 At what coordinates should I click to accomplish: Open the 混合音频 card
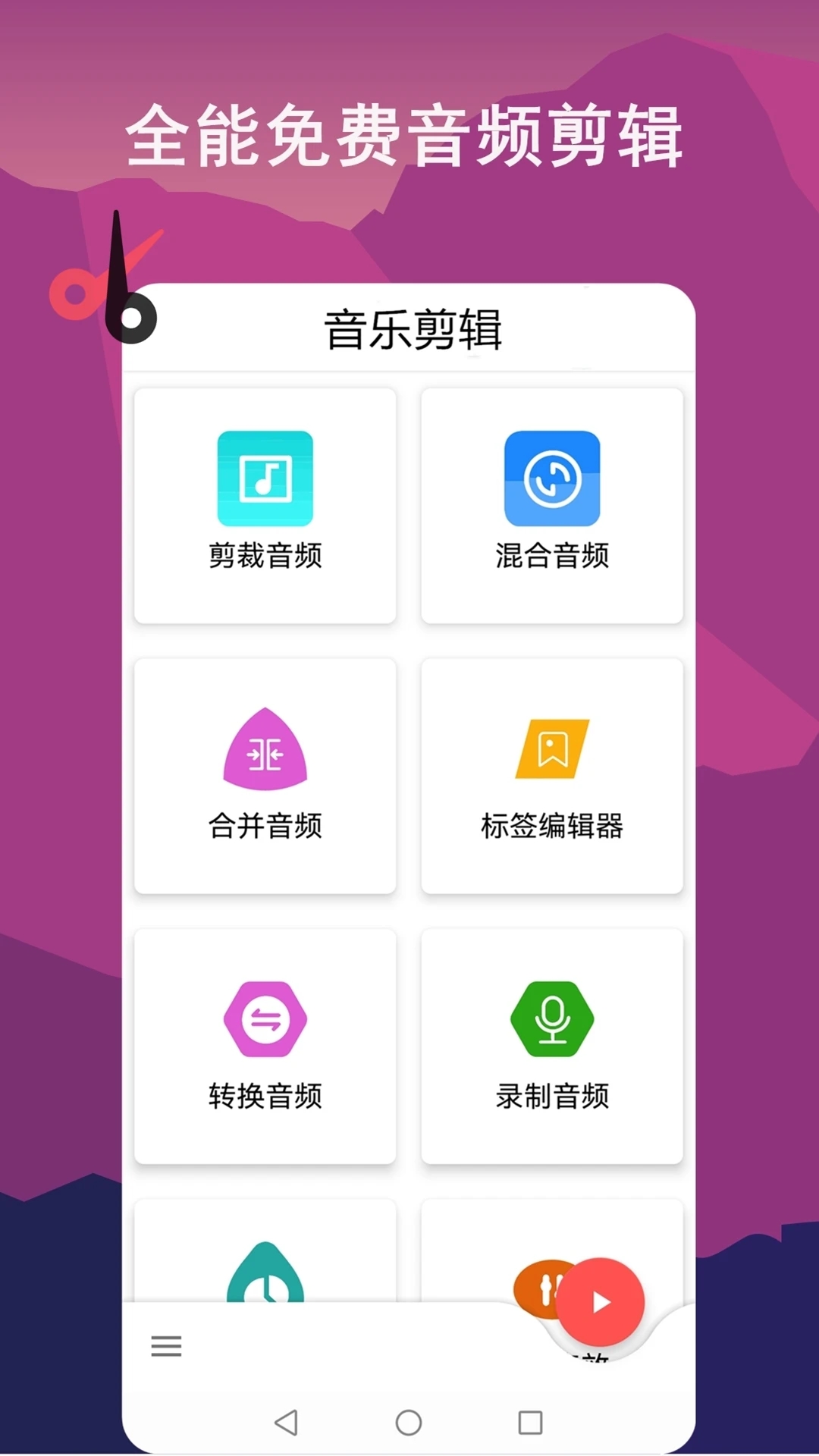[552, 506]
